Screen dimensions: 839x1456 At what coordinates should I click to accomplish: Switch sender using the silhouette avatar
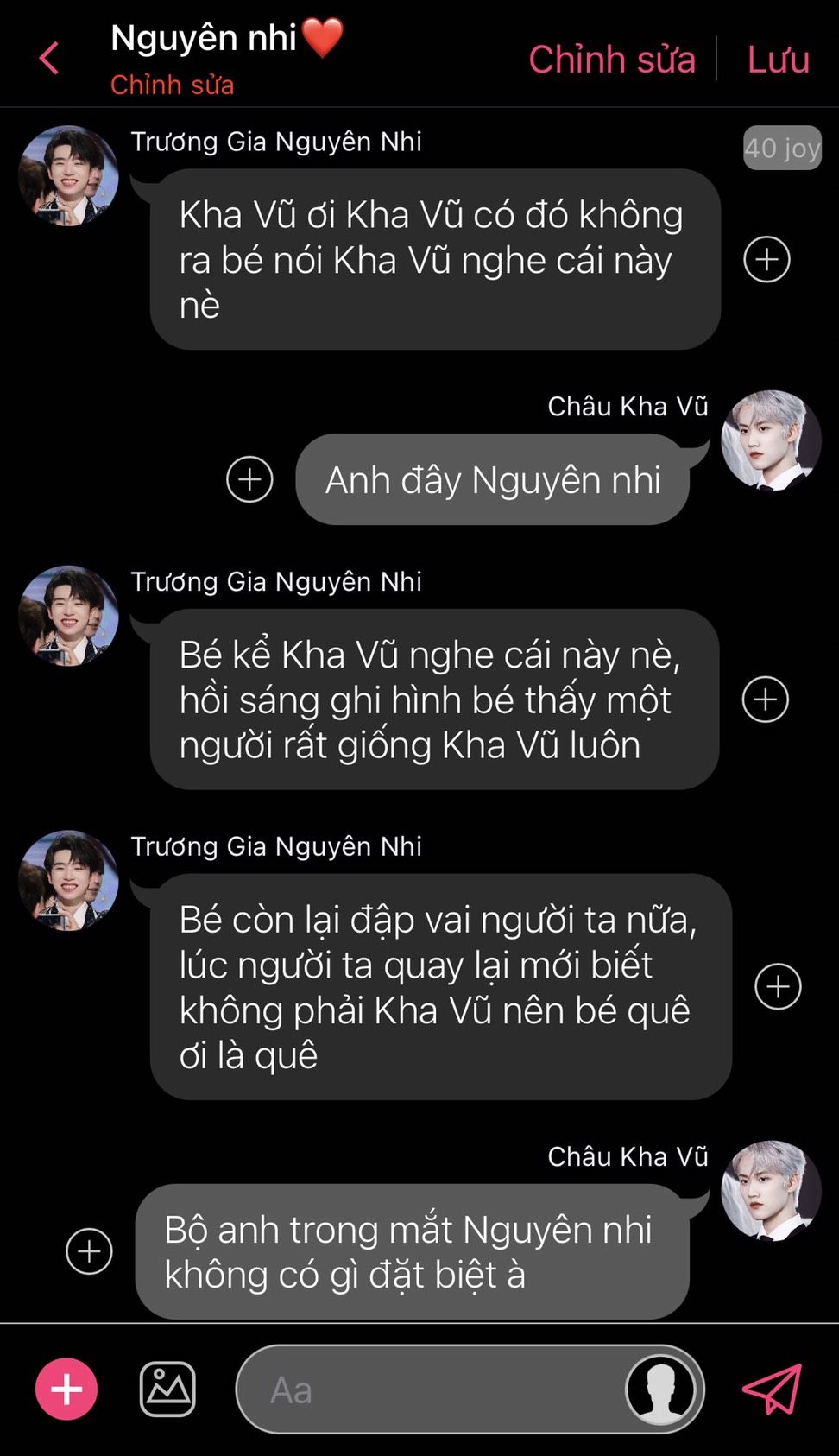click(x=660, y=1389)
